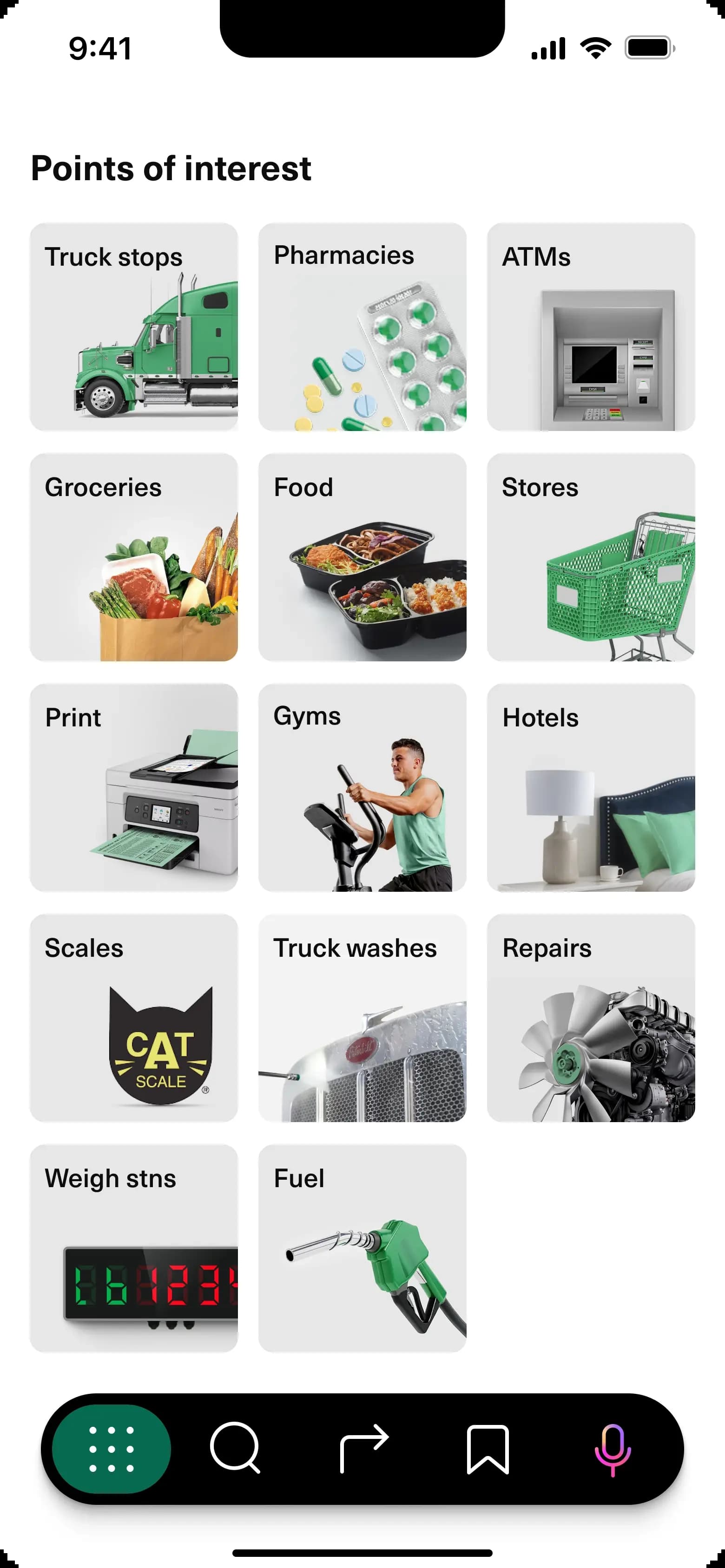
Task: Open the ATMs category
Action: click(x=590, y=327)
